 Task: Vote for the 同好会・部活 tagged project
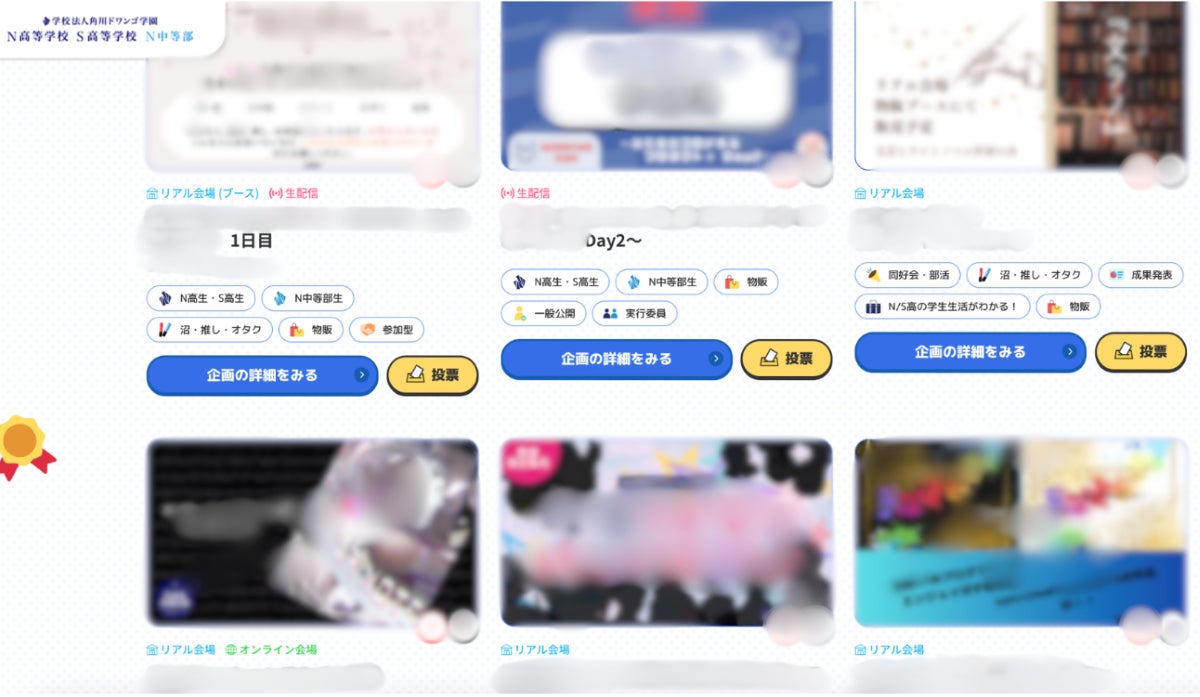(1141, 352)
